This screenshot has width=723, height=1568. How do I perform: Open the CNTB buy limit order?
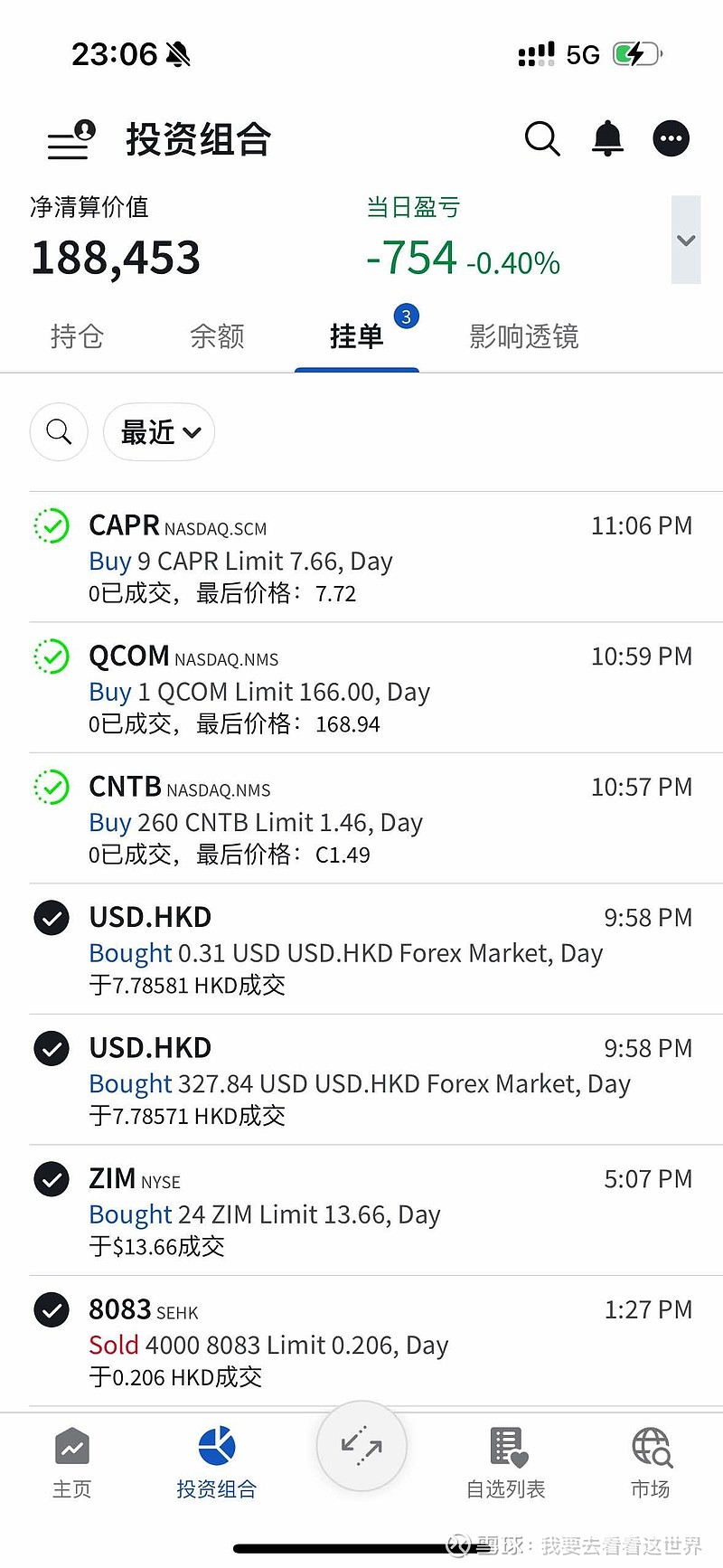coord(361,819)
